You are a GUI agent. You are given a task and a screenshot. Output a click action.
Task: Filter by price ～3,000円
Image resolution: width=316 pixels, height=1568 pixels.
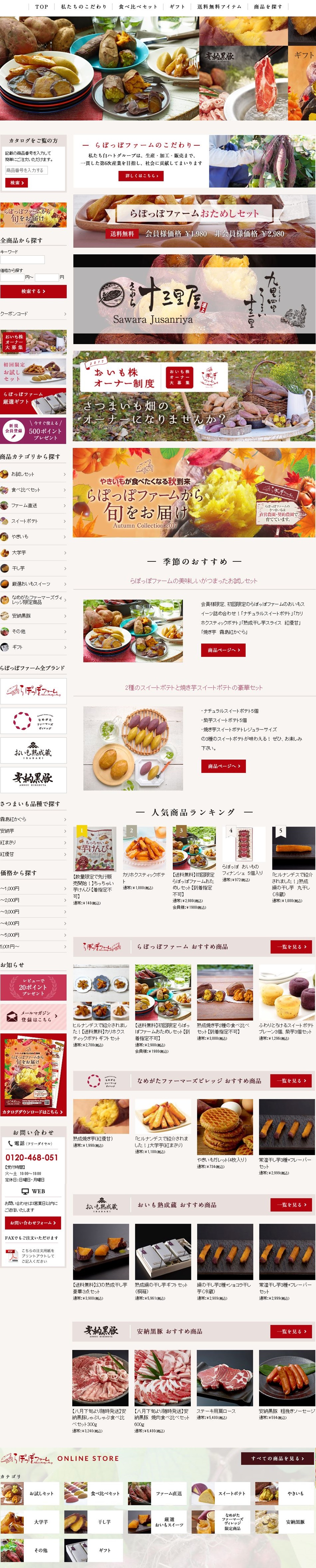pyautogui.click(x=33, y=912)
